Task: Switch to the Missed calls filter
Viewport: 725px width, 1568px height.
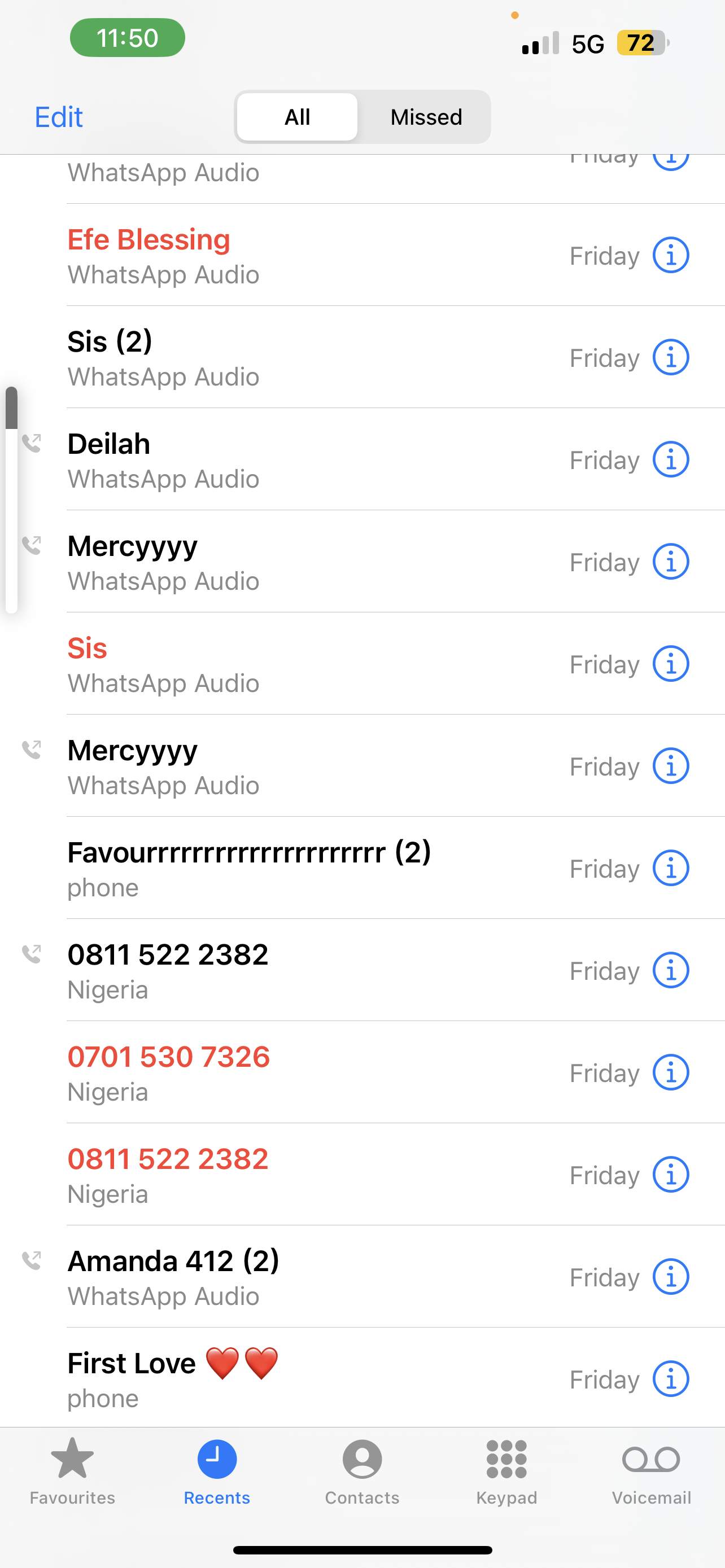Action: (x=426, y=117)
